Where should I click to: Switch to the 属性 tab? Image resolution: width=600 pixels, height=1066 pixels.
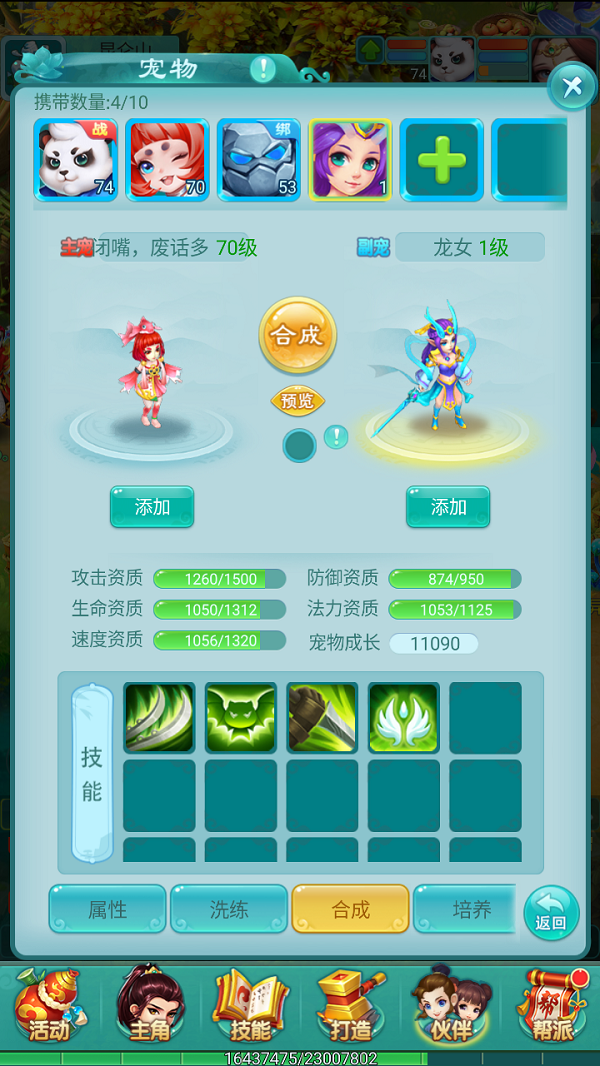pos(108,909)
